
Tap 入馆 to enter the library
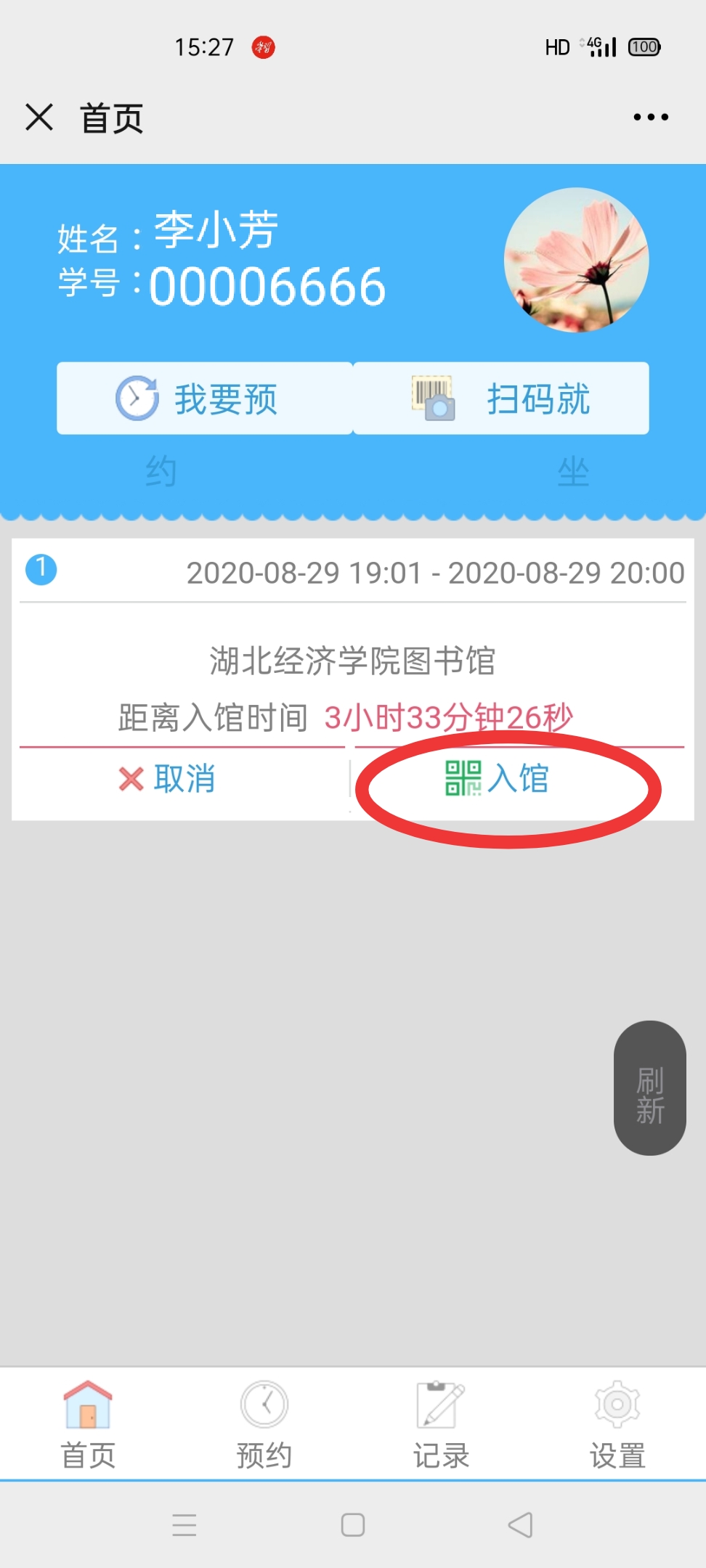pos(498,779)
